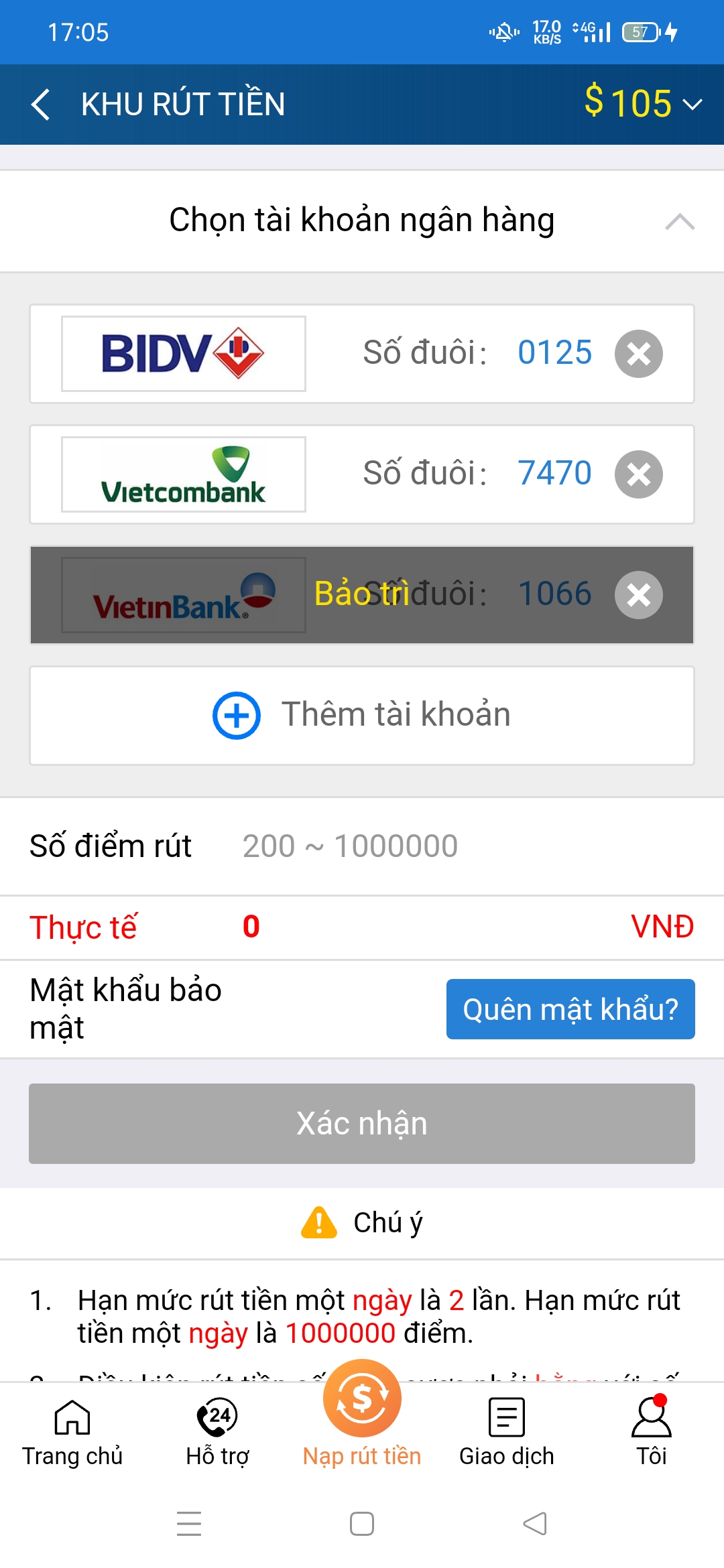Tap Thêm tài khoản to add an account

coord(362,715)
